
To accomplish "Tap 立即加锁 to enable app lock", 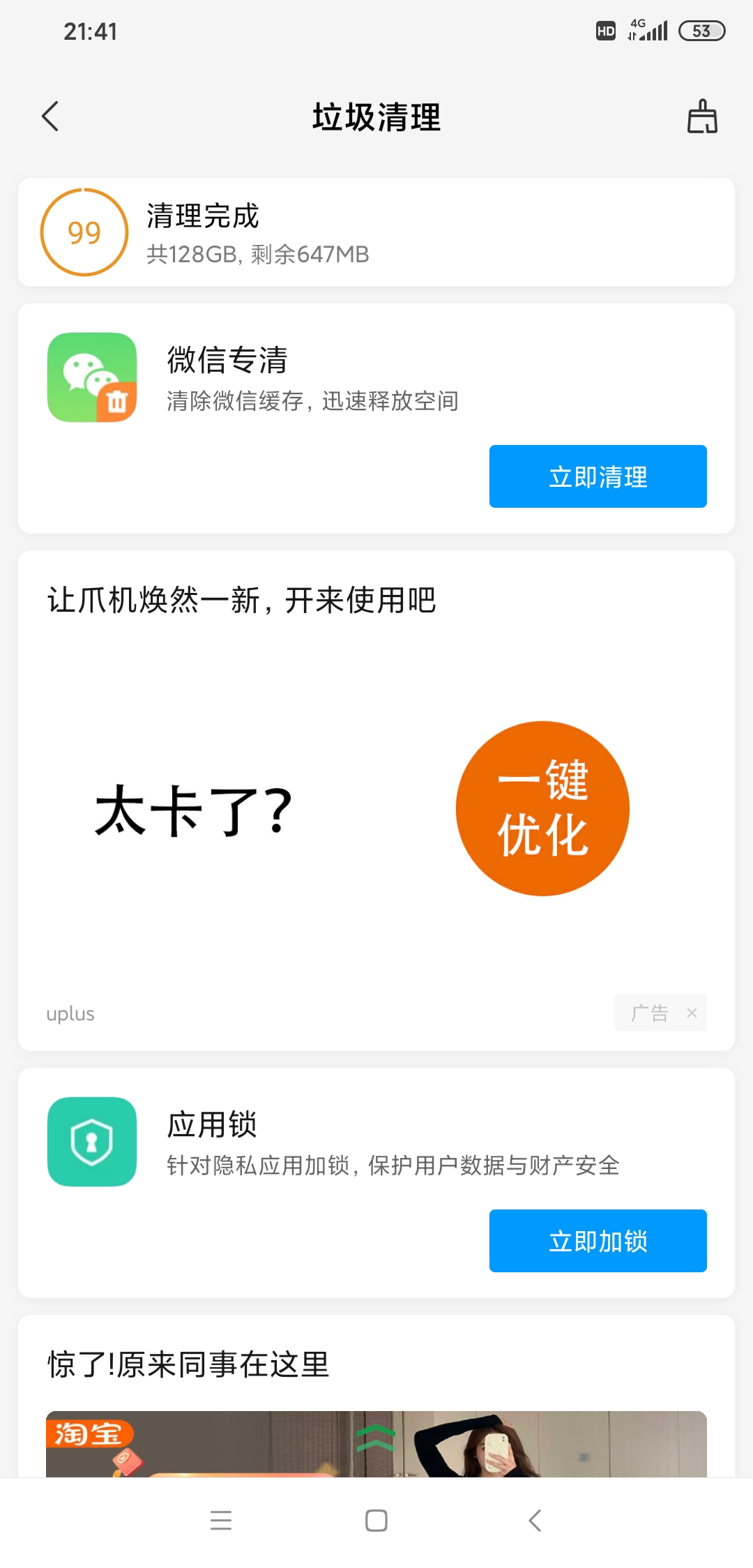I will pyautogui.click(x=598, y=1241).
